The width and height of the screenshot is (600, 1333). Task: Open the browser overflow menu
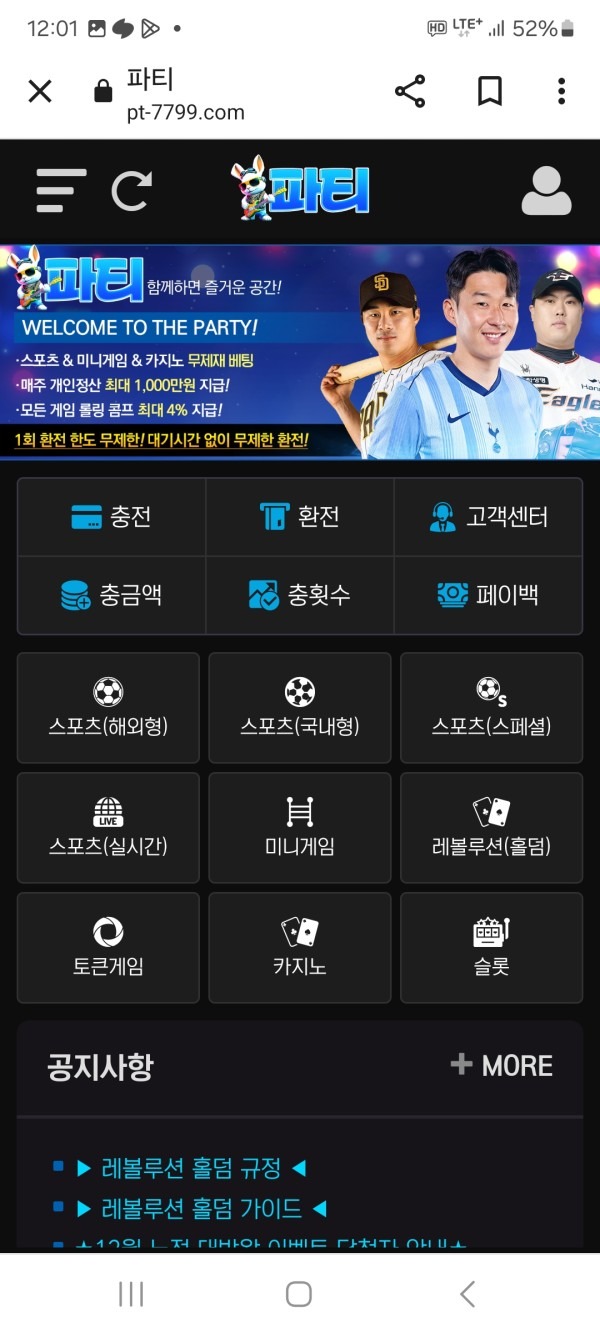[x=561, y=92]
